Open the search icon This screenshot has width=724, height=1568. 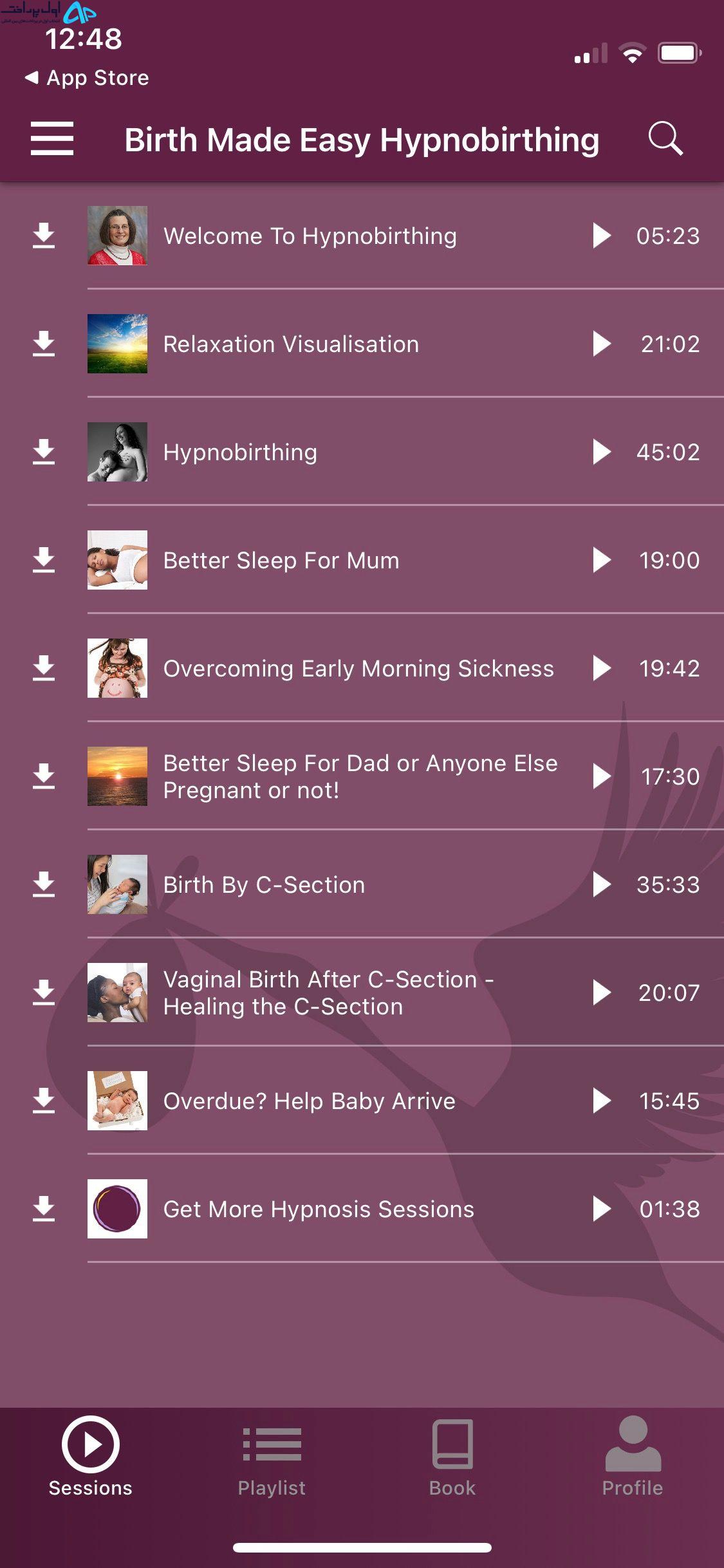[665, 138]
